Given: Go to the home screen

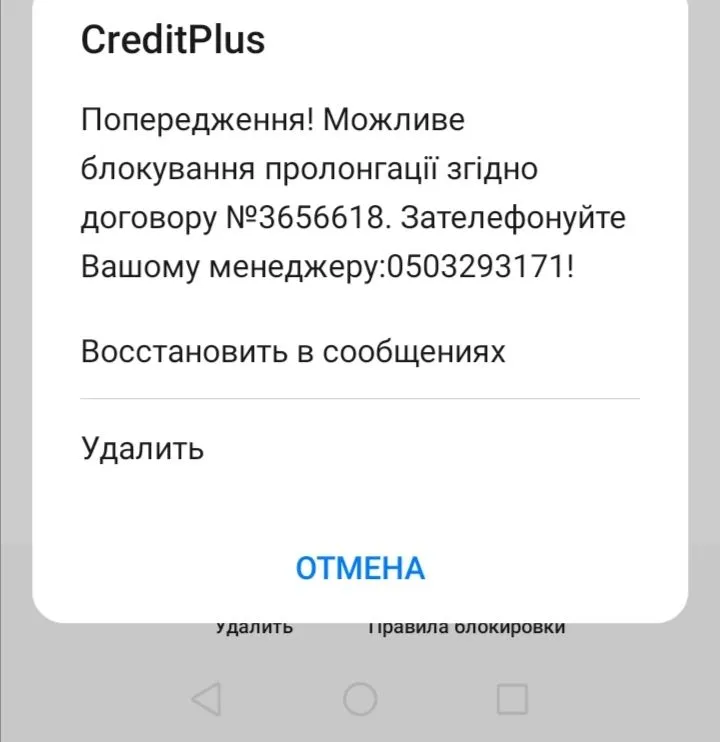Looking at the screenshot, I should click(360, 700).
